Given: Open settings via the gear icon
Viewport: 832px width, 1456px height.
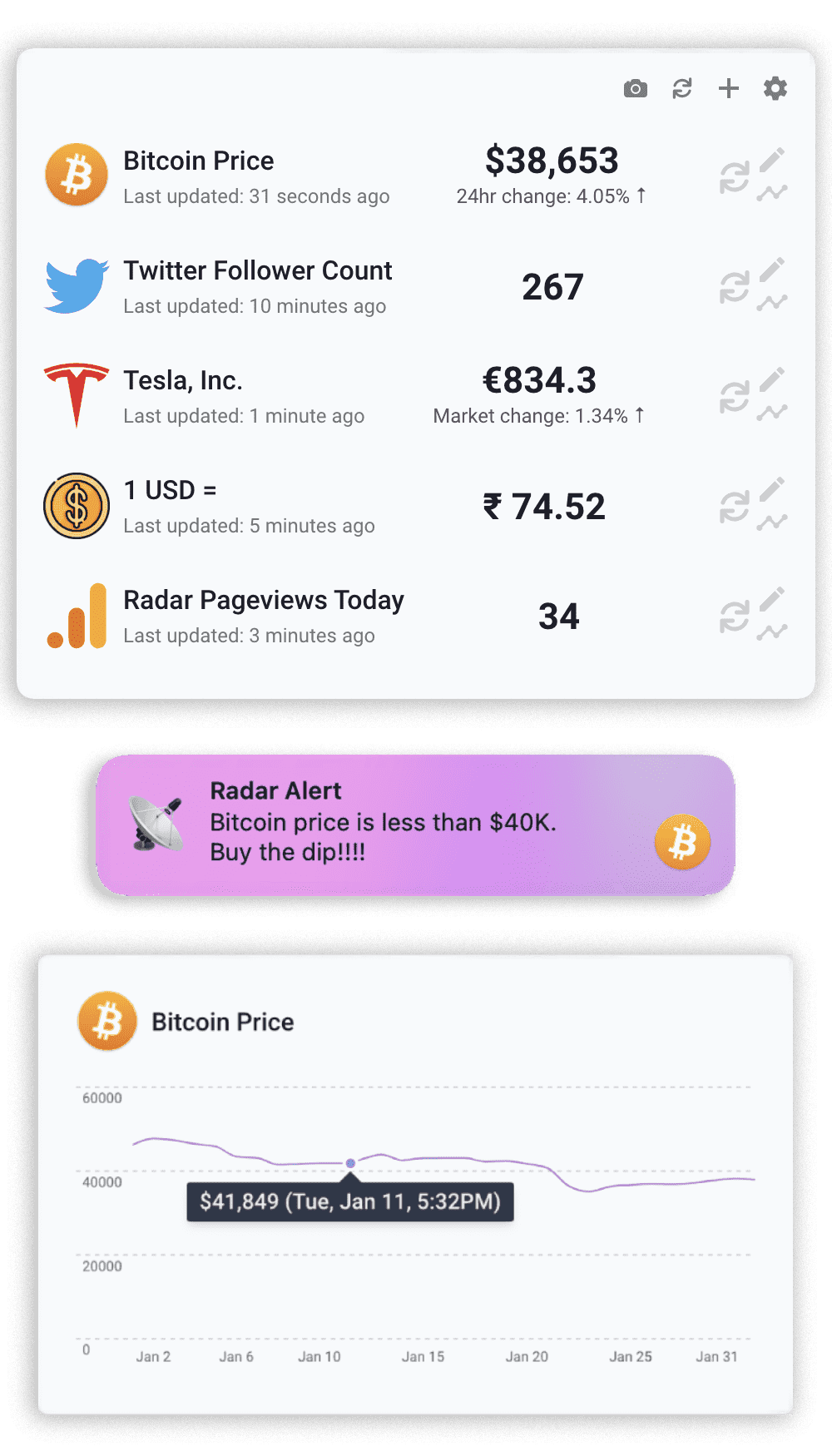Looking at the screenshot, I should click(775, 88).
